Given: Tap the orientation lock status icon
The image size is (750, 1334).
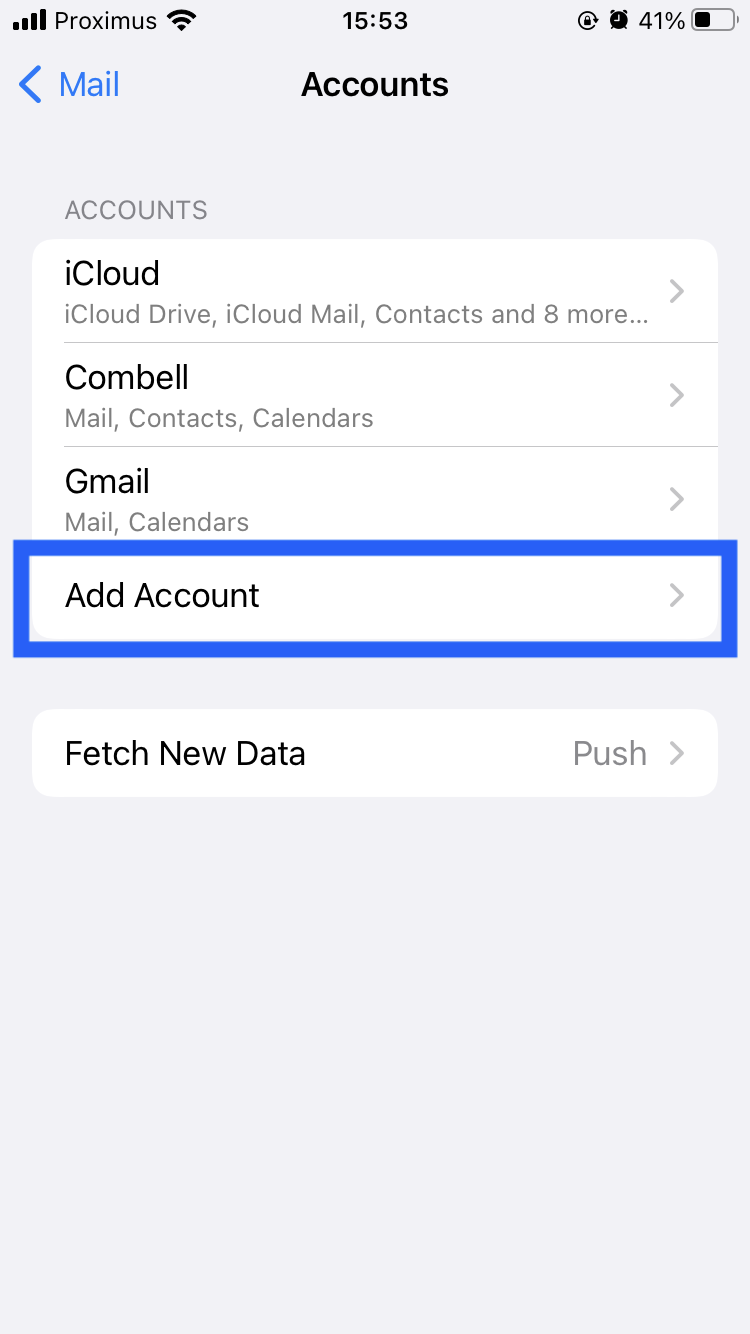Looking at the screenshot, I should tap(588, 19).
